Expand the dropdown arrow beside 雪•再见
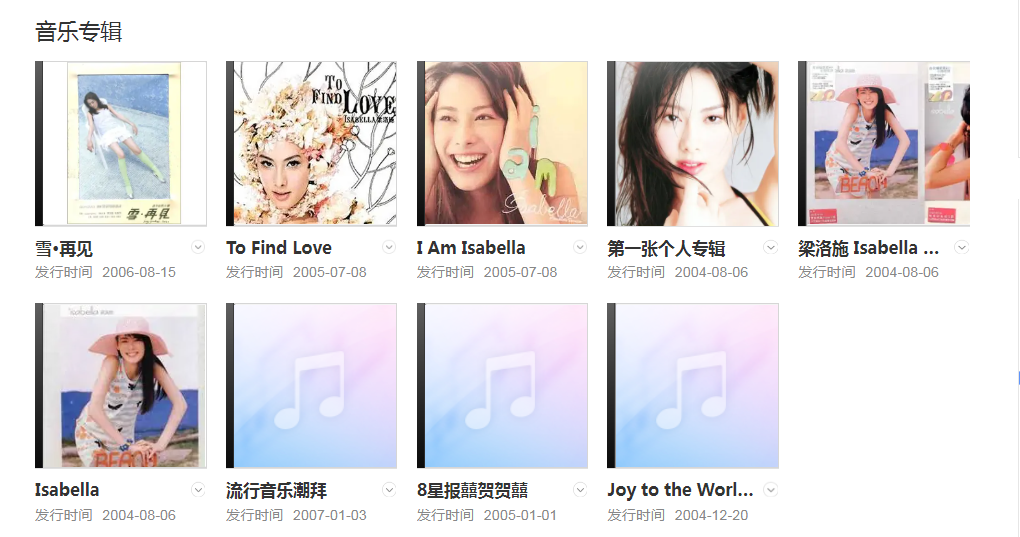Image resolution: width=1020 pixels, height=537 pixels. (x=198, y=247)
